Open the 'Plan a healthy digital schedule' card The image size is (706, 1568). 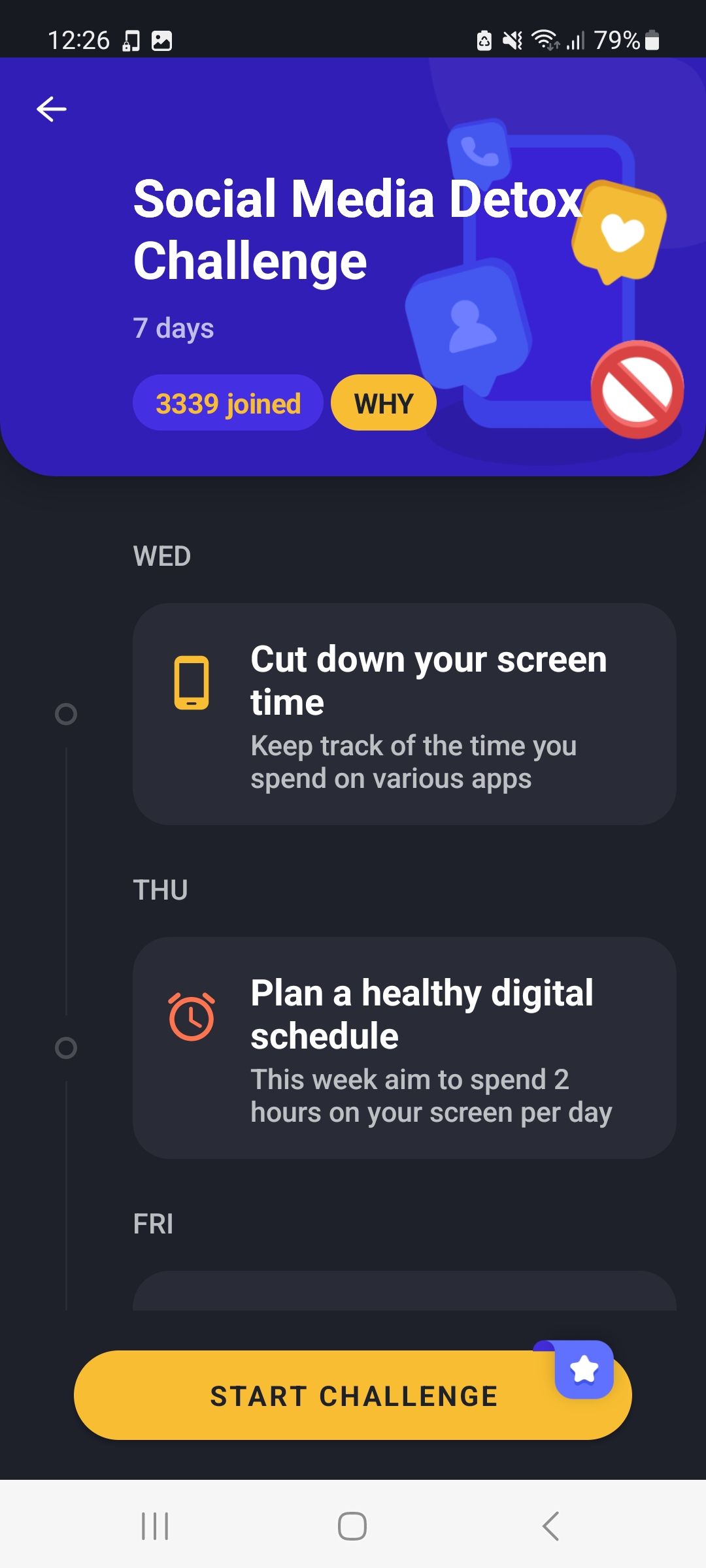(x=404, y=1047)
